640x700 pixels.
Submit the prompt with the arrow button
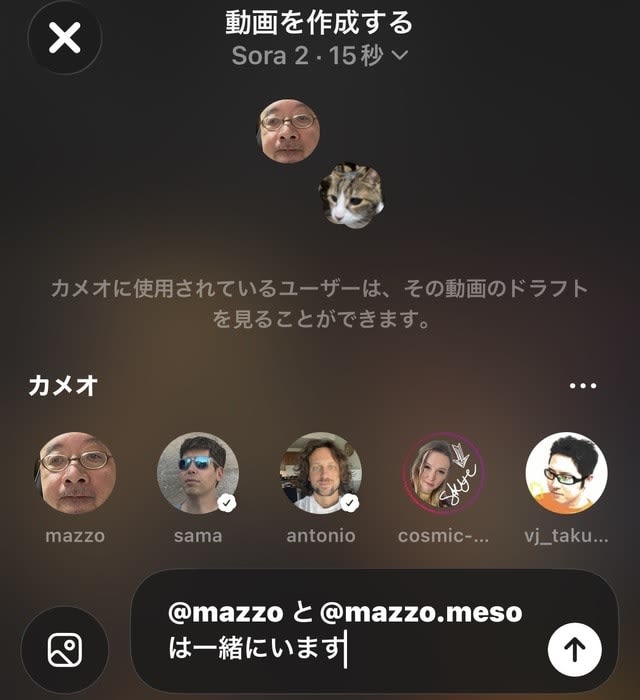[x=575, y=649]
